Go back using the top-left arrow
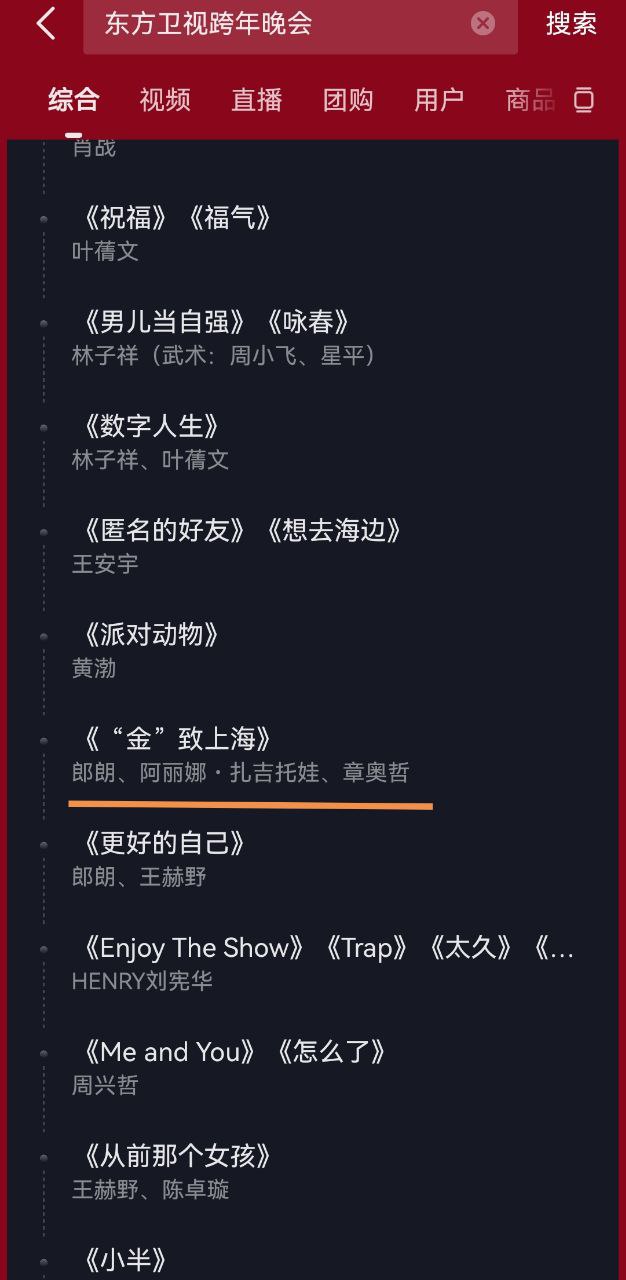The width and height of the screenshot is (626, 1280). [46, 24]
